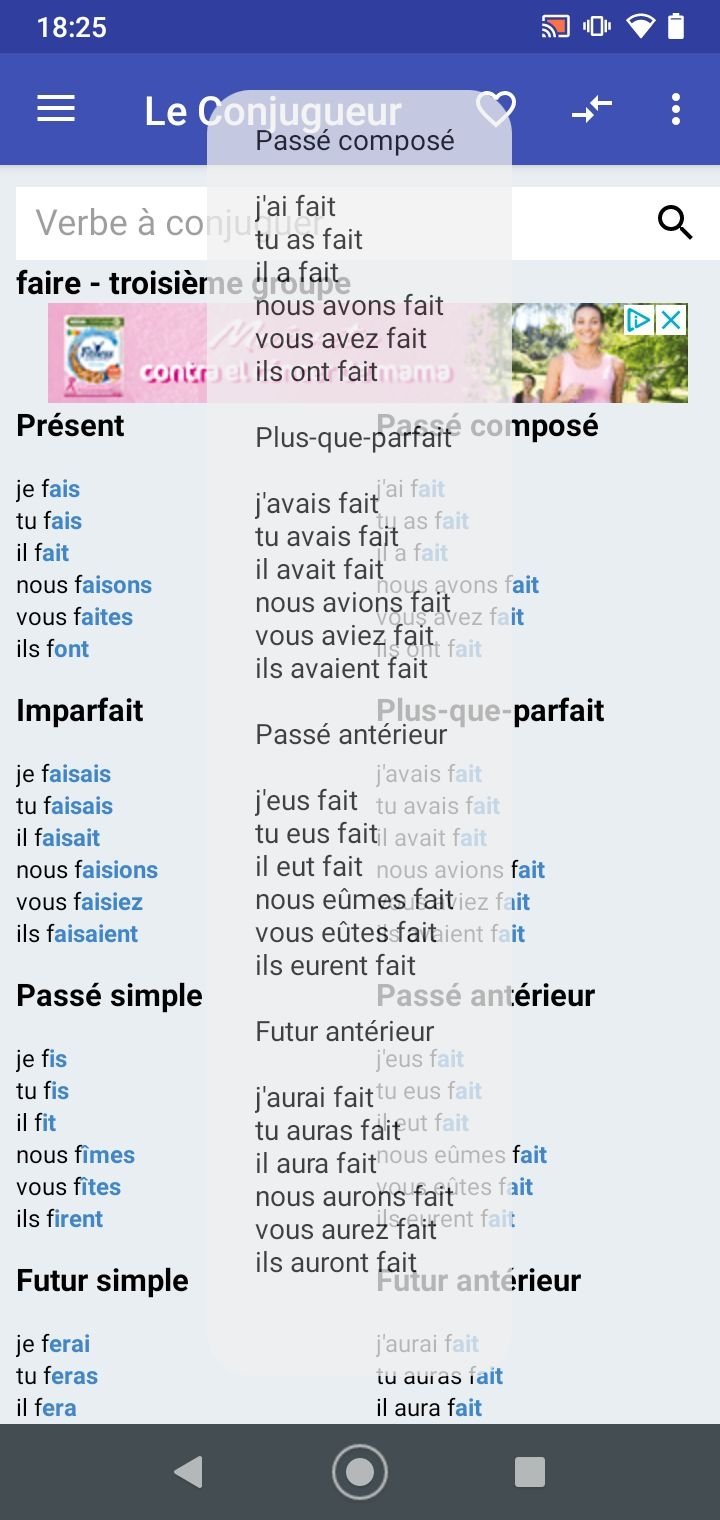Go back with the system back button
This screenshot has width=720, height=1520.
[188, 1472]
